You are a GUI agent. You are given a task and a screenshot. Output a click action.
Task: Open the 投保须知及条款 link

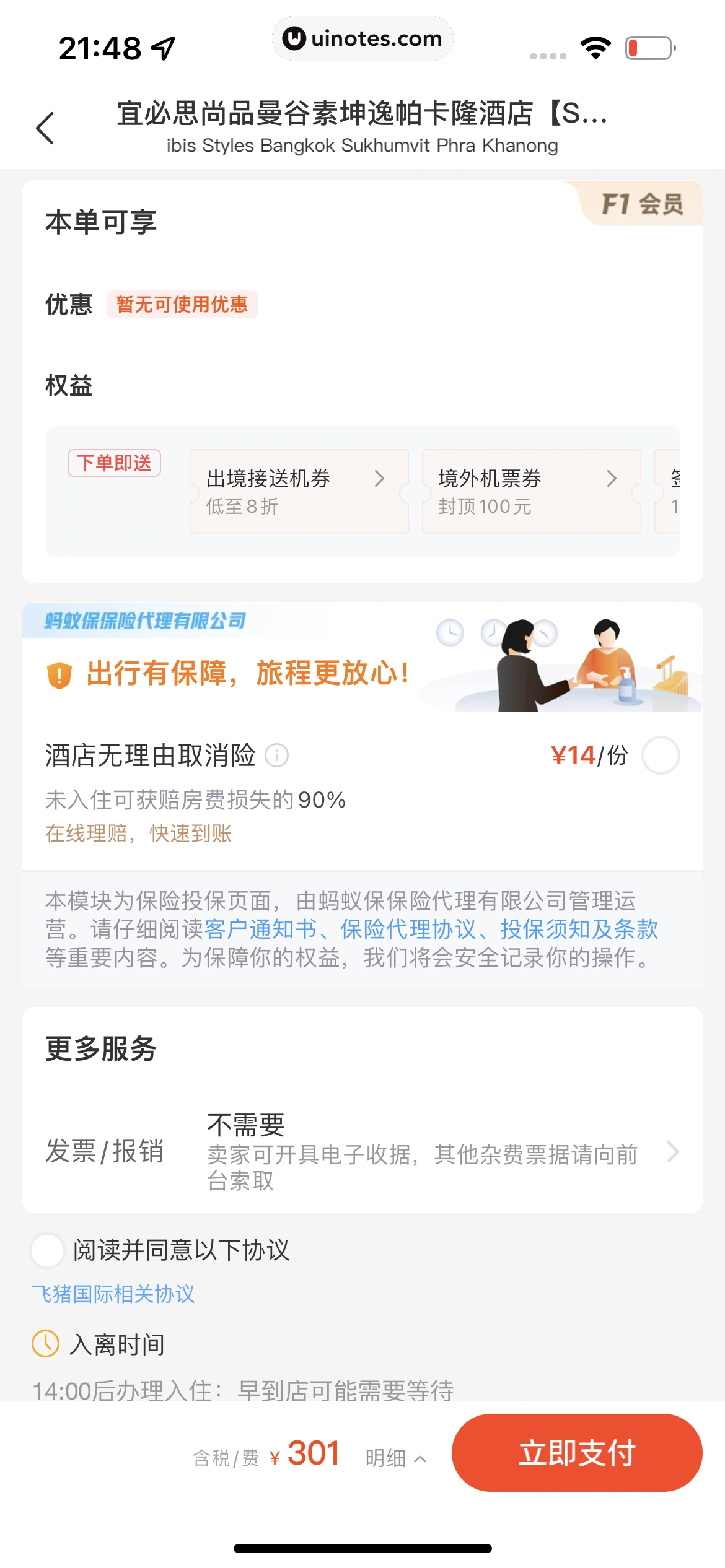(x=579, y=929)
